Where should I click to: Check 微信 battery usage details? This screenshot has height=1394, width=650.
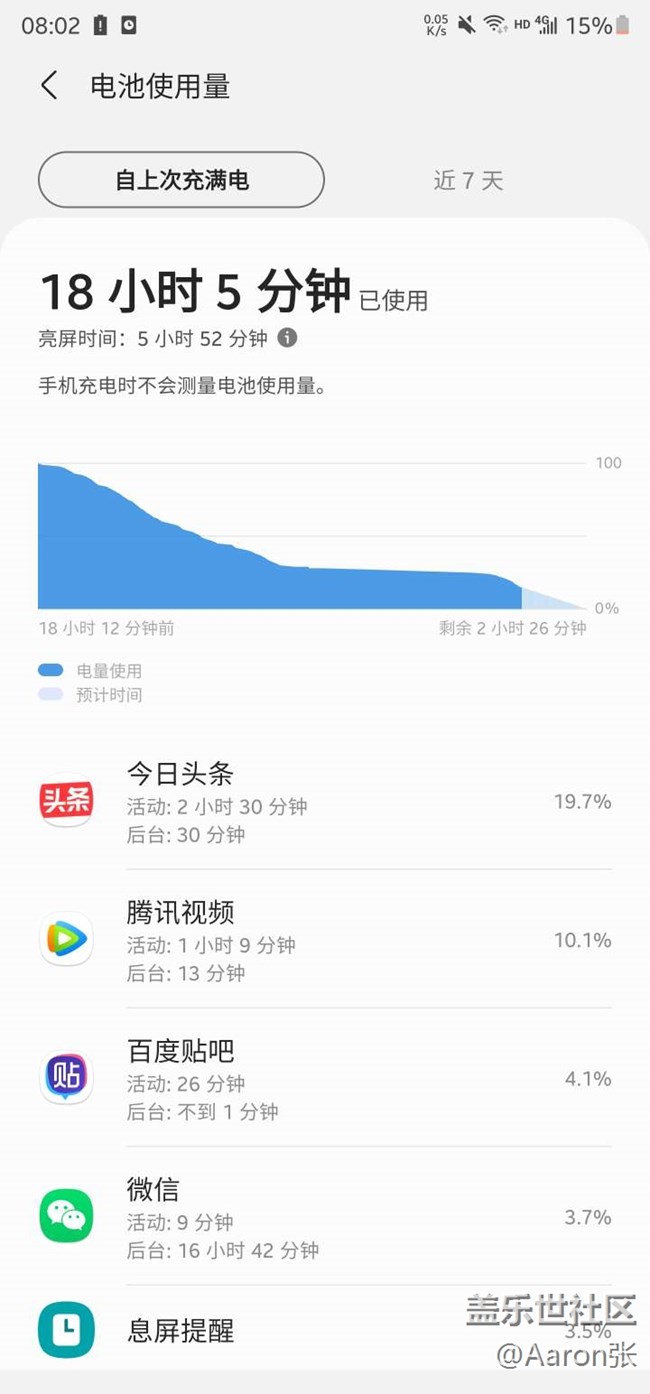(325, 1217)
